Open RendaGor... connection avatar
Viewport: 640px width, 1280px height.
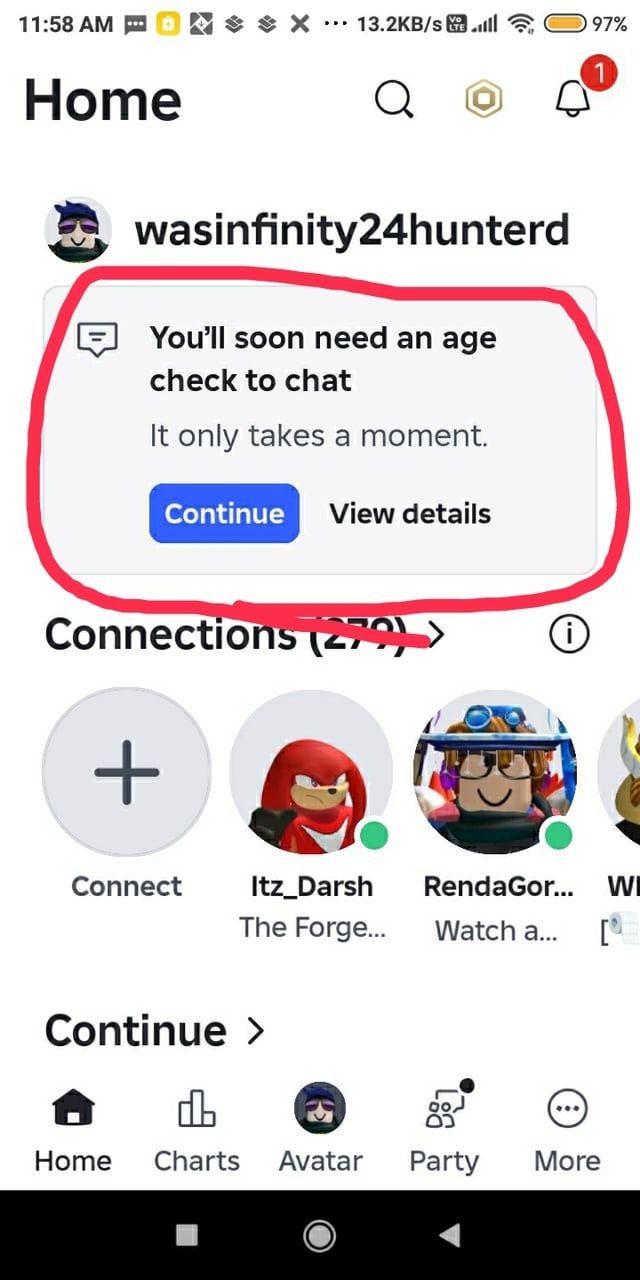(495, 772)
